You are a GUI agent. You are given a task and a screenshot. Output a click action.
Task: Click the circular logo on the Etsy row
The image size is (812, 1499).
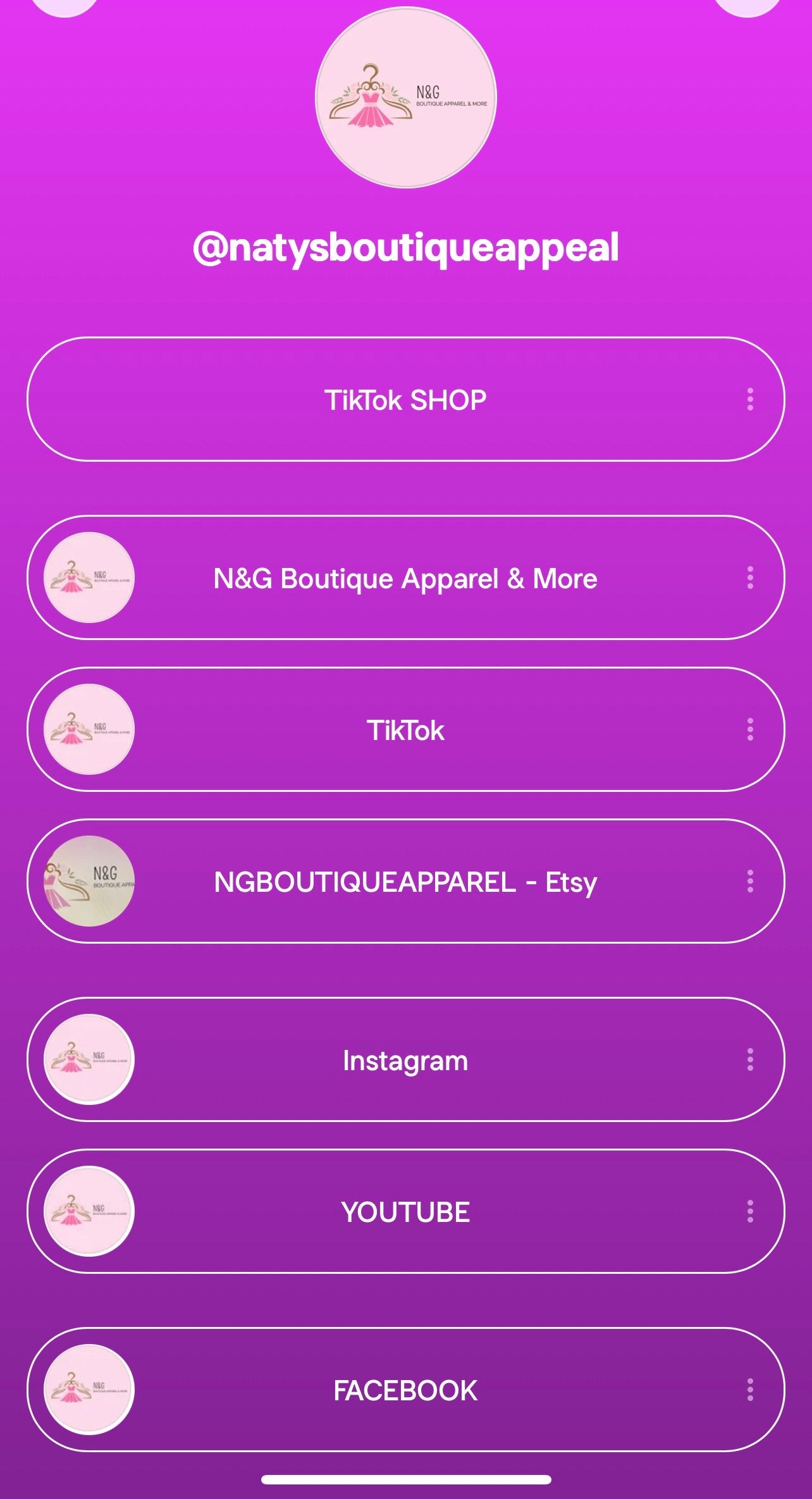click(87, 883)
